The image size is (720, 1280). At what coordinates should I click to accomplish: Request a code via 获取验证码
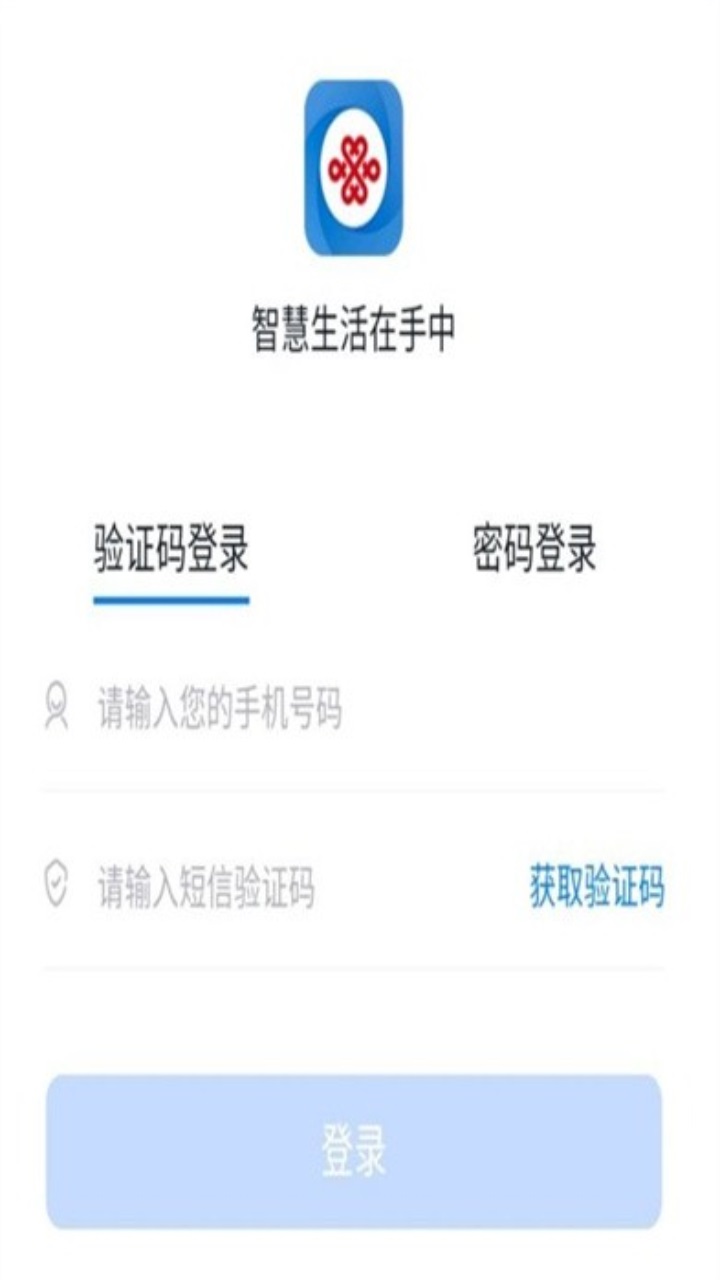click(597, 888)
